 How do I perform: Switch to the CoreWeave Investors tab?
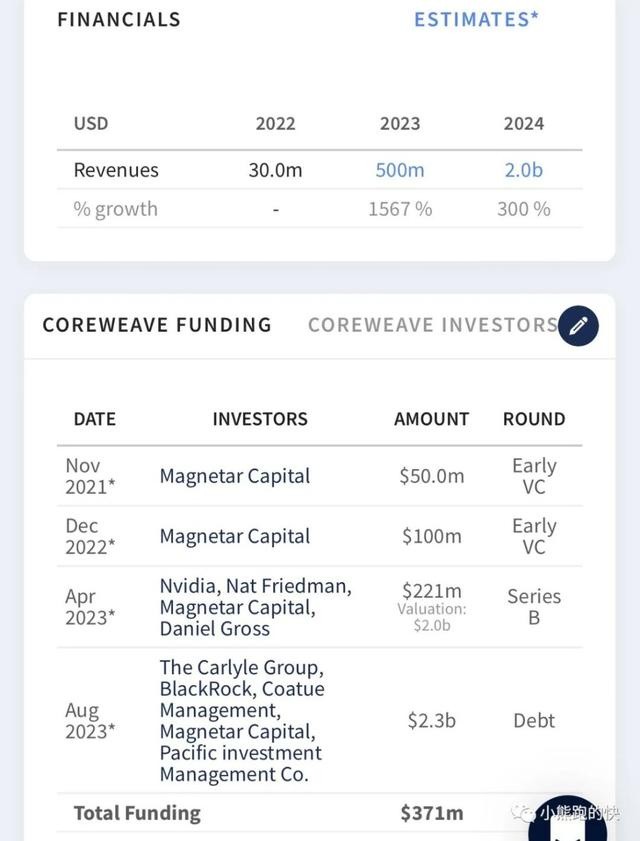[x=431, y=325]
